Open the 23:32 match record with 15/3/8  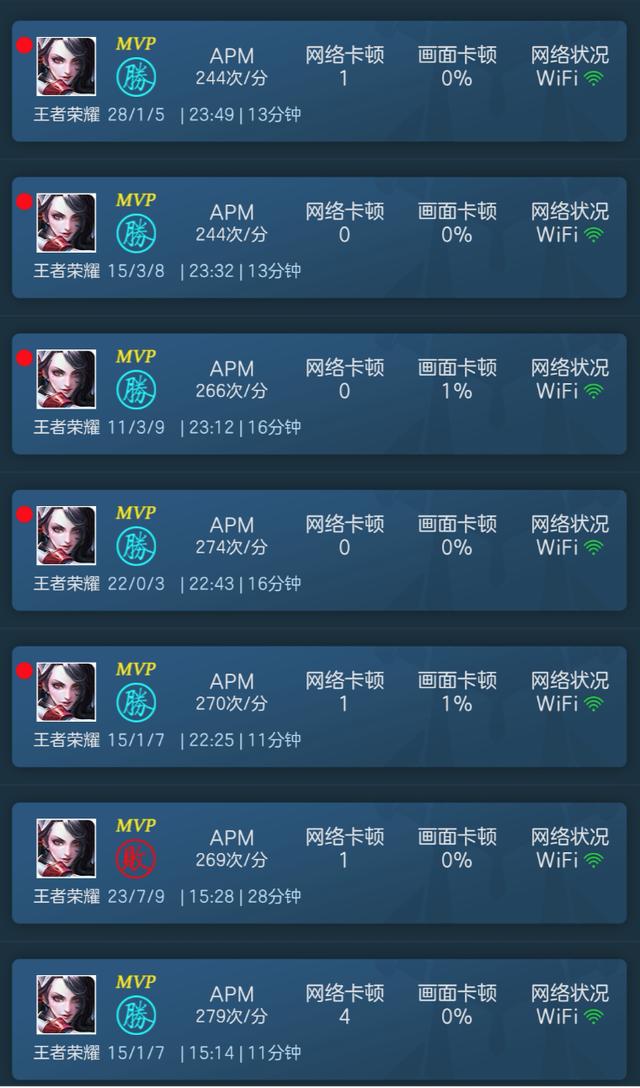coord(319,237)
